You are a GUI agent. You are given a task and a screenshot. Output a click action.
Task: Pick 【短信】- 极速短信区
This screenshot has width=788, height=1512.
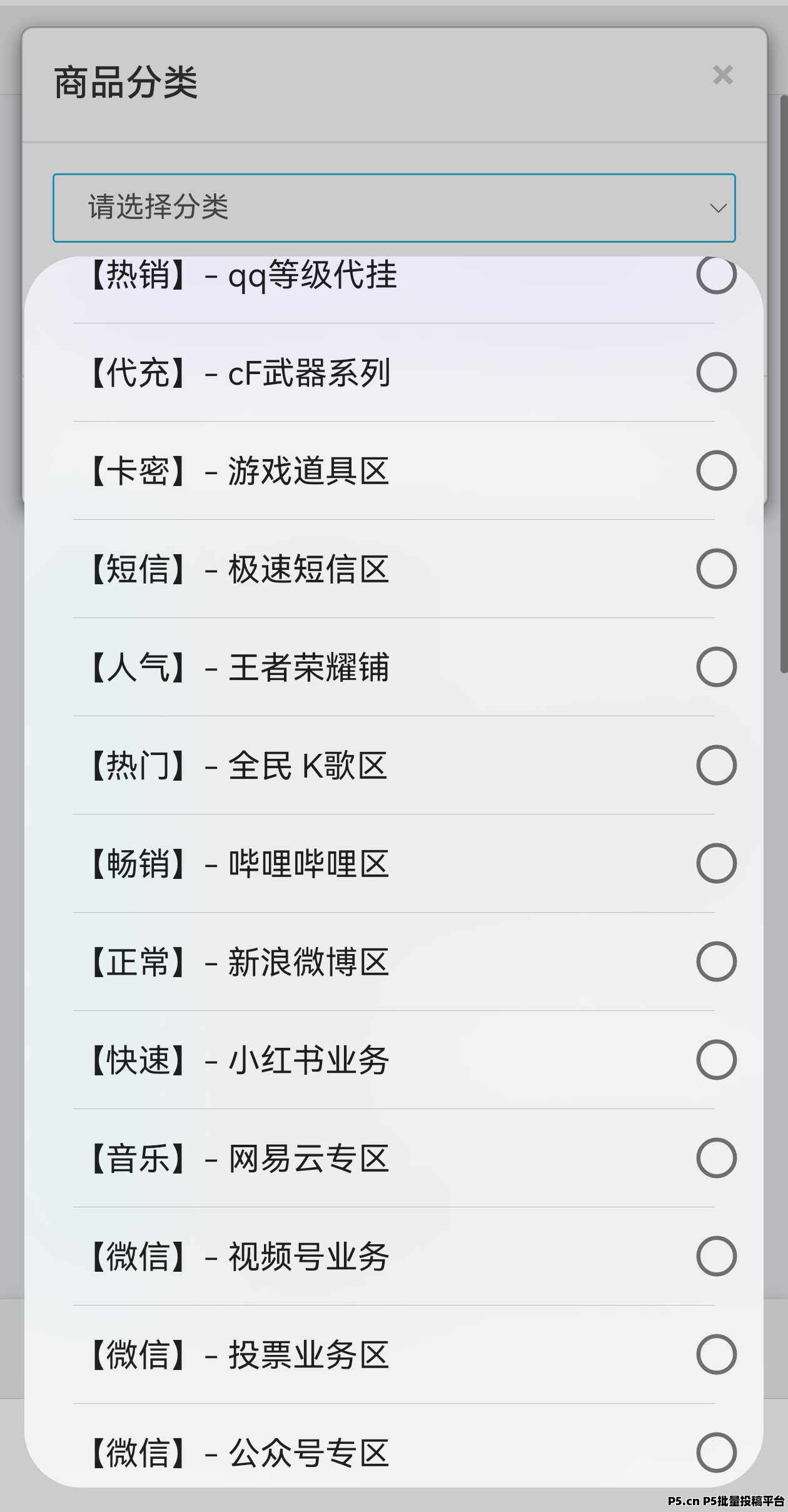coord(394,569)
